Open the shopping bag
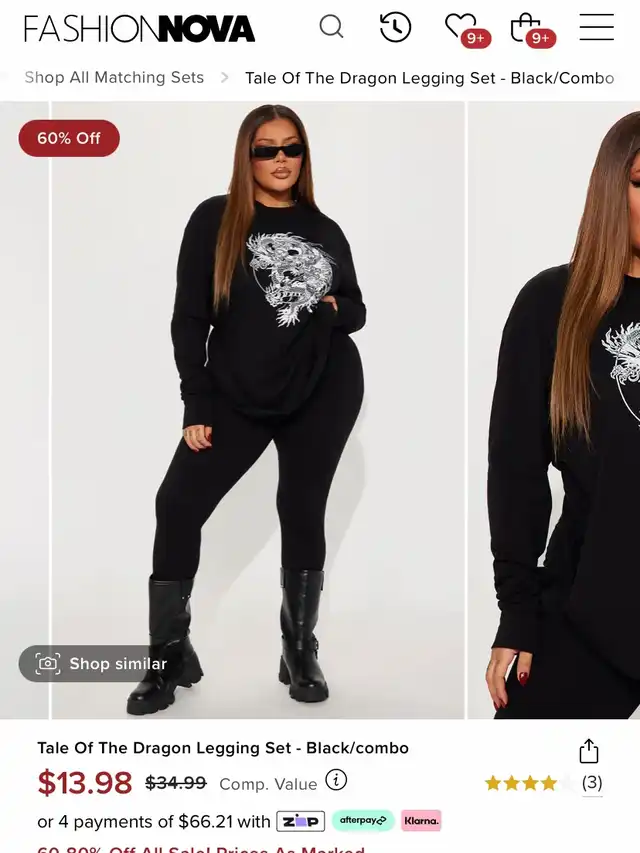This screenshot has width=640, height=853. click(526, 27)
